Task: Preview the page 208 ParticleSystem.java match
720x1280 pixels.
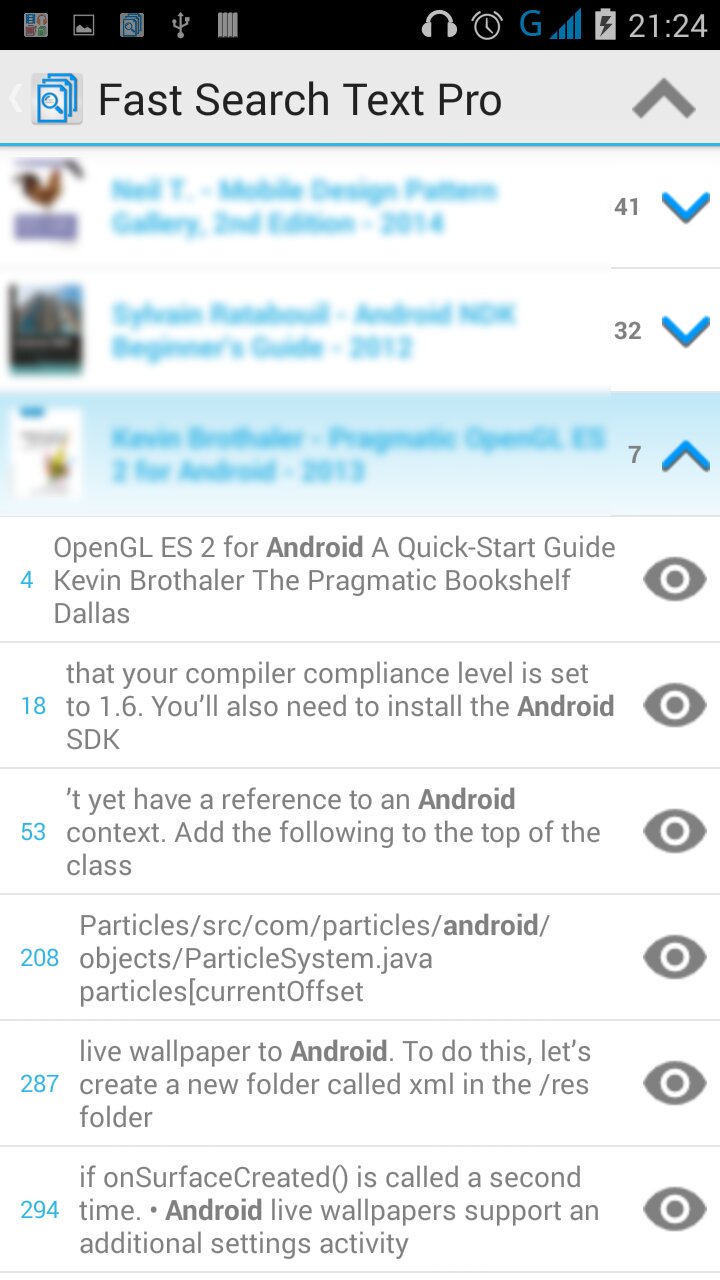Action: pos(674,958)
